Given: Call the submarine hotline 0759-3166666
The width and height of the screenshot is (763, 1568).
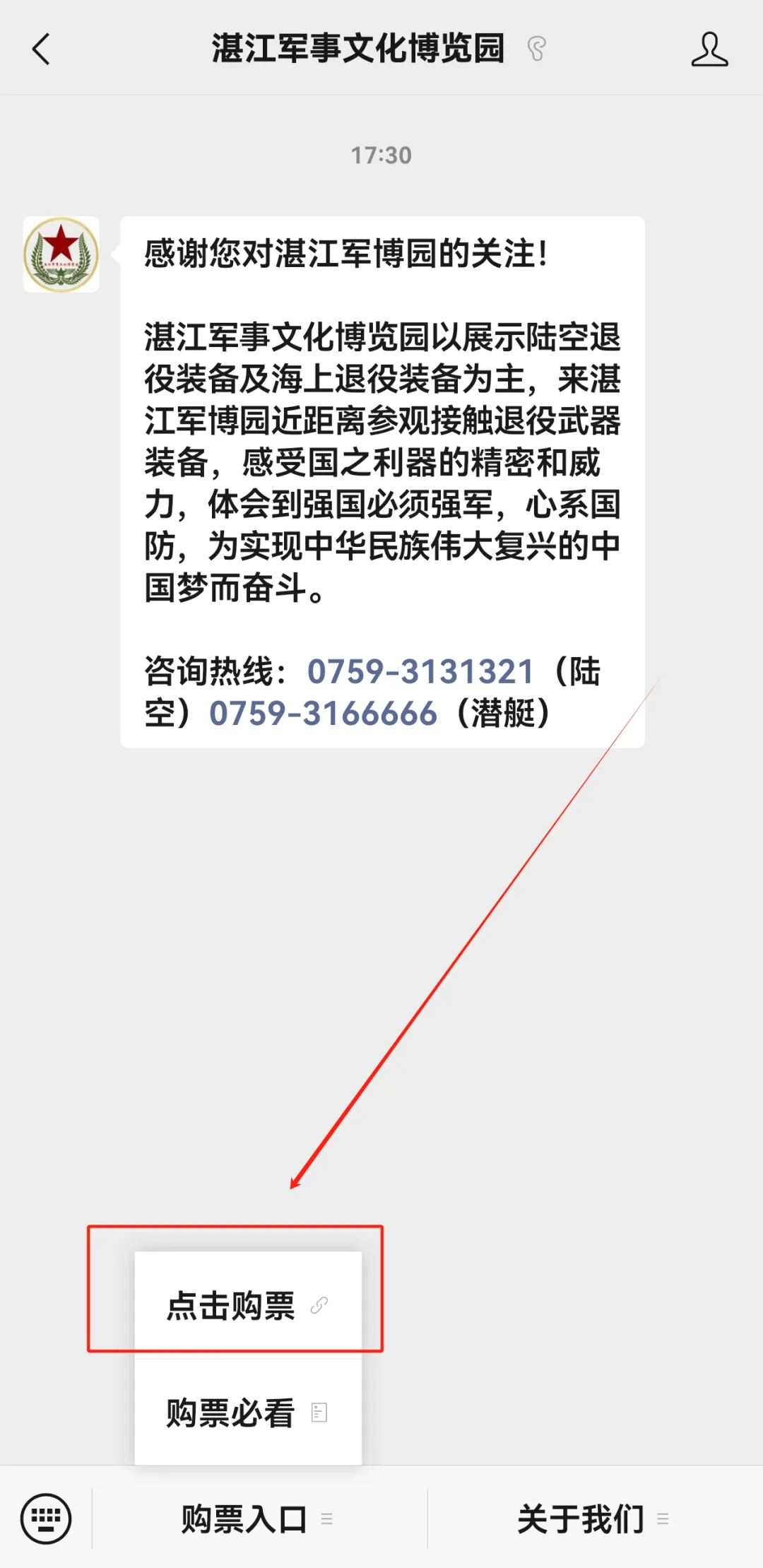Looking at the screenshot, I should (x=324, y=713).
